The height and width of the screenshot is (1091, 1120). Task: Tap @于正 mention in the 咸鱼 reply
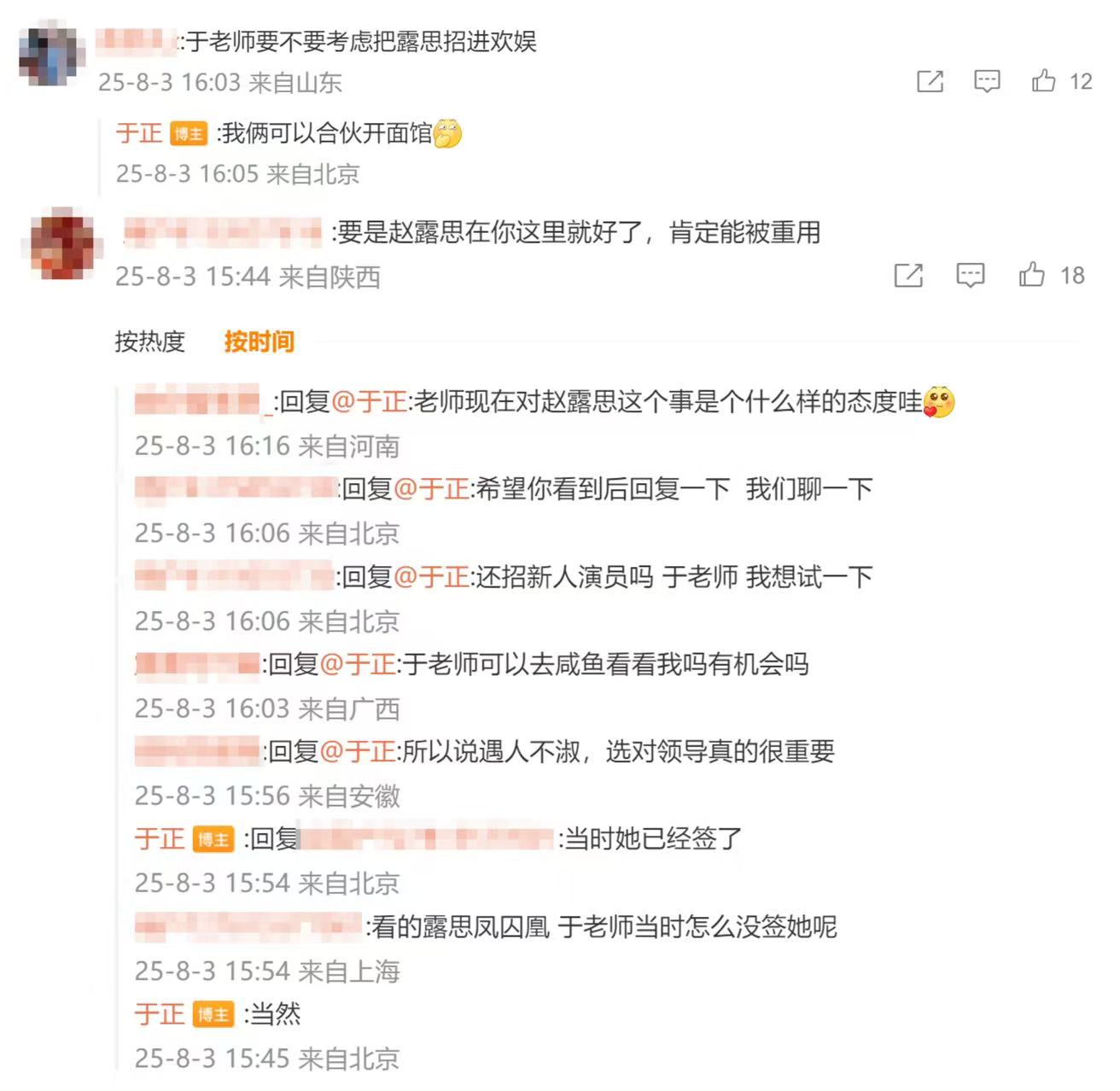pyautogui.click(x=357, y=664)
